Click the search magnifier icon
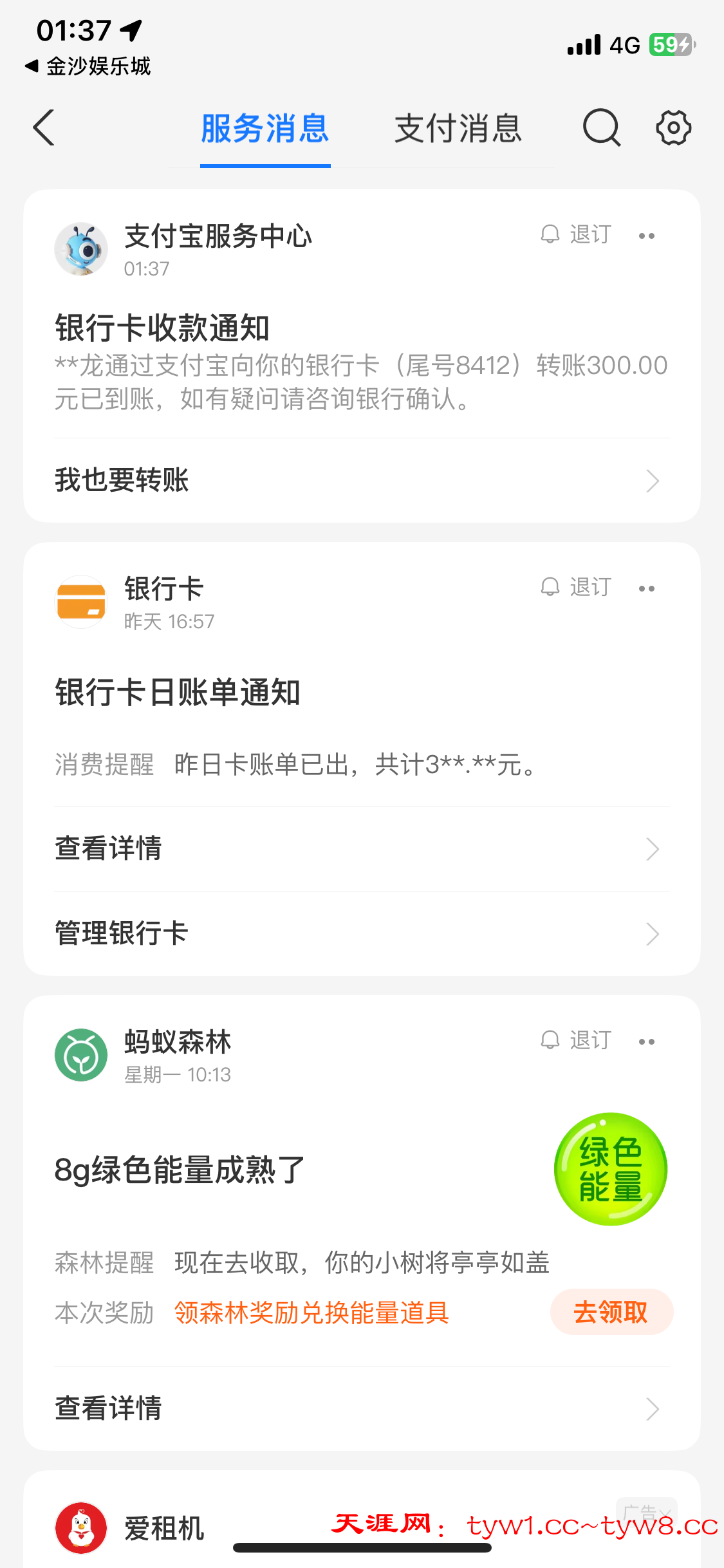The width and height of the screenshot is (724, 1568). (x=600, y=127)
